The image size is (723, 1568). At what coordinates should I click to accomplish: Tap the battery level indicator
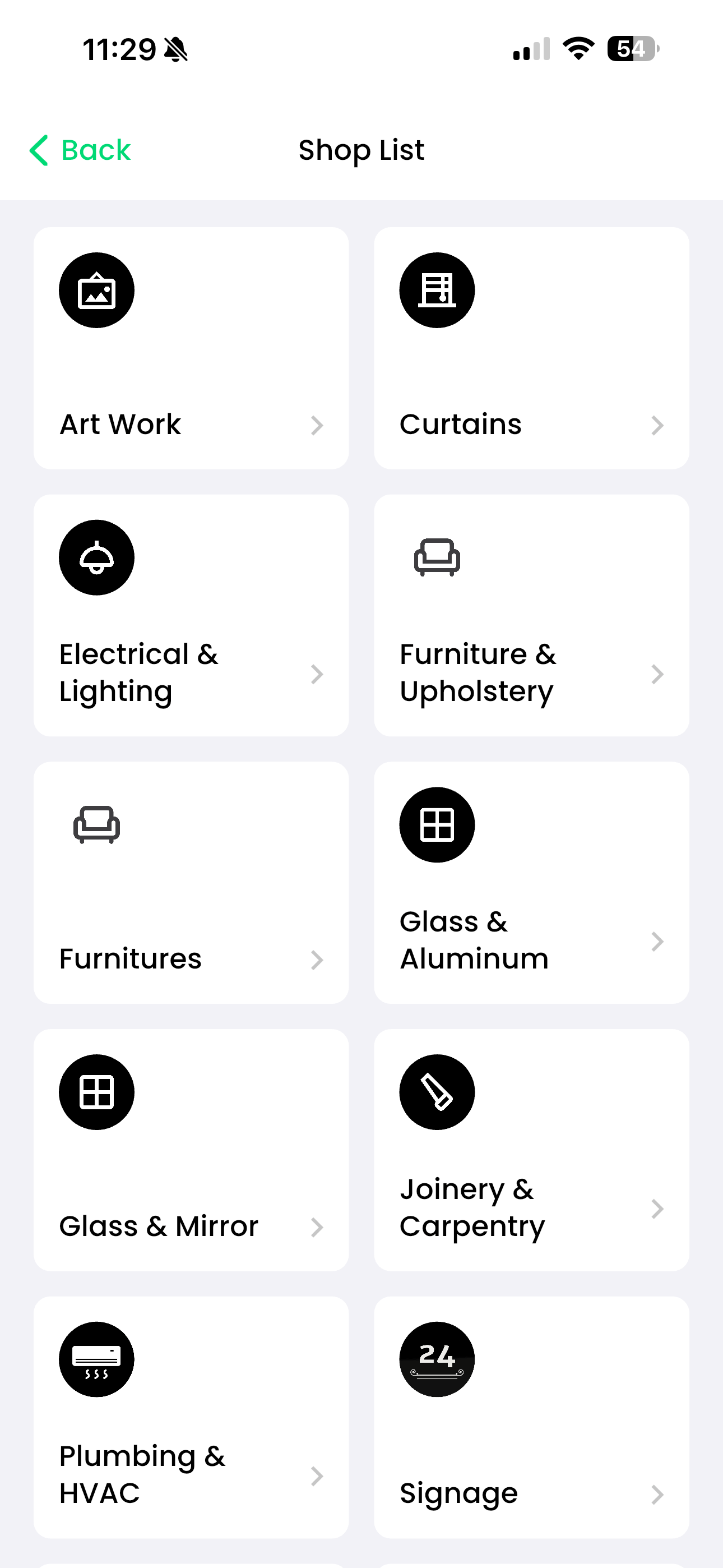coord(631,49)
